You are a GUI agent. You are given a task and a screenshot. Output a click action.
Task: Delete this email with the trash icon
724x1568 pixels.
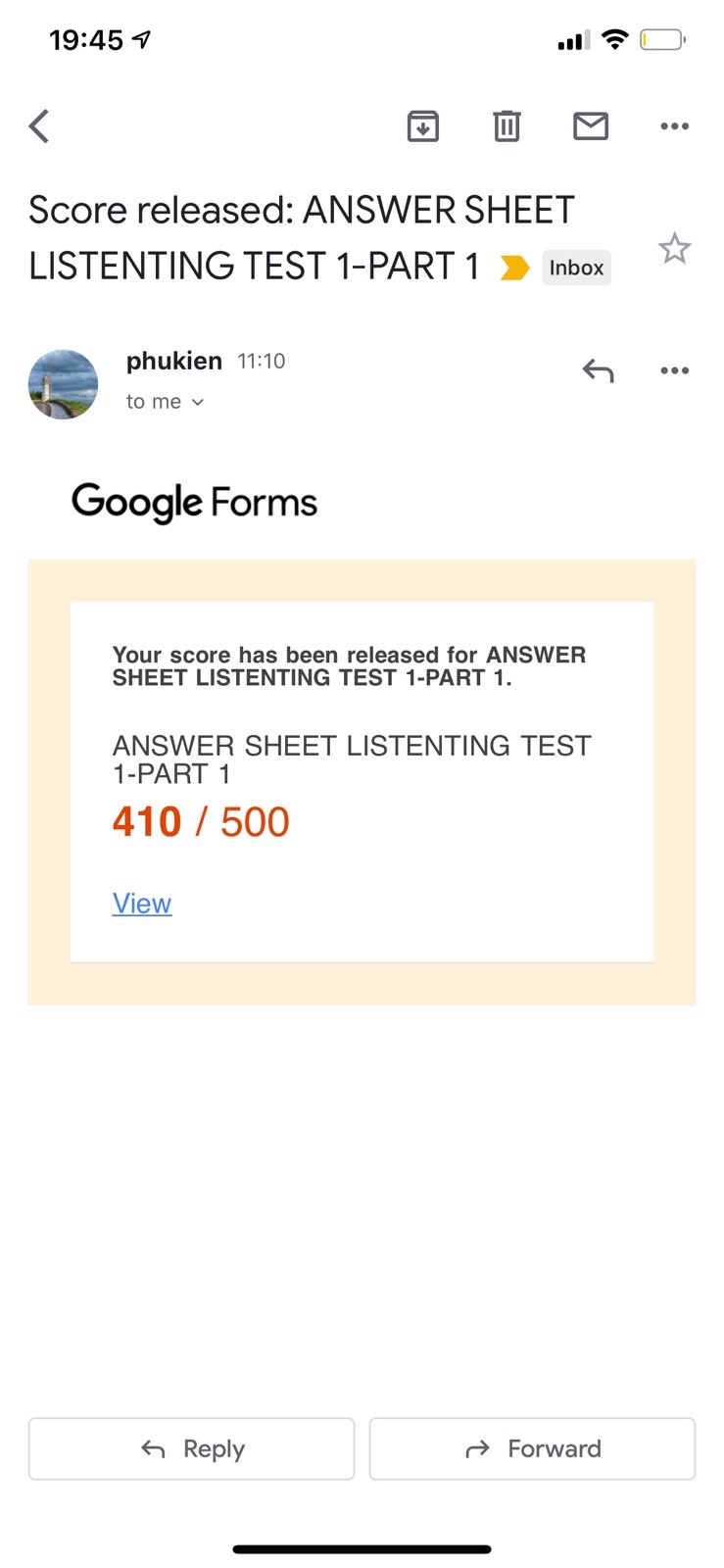507,126
